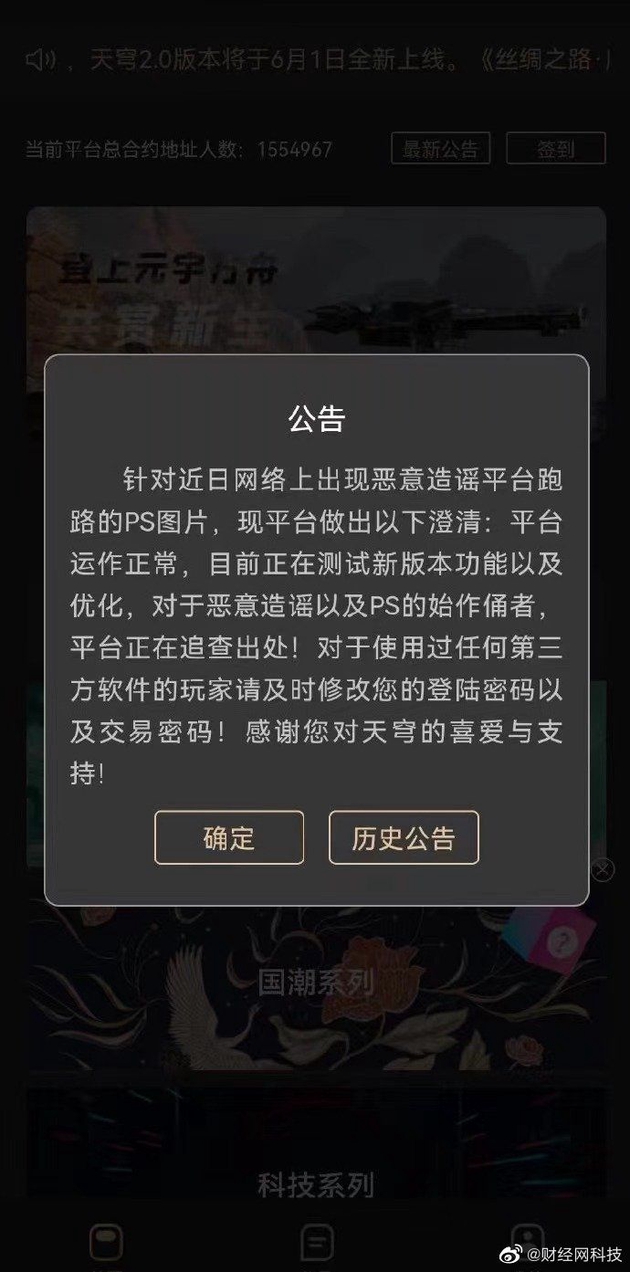
Task: Confirm the announcement with 确定
Action: (229, 838)
